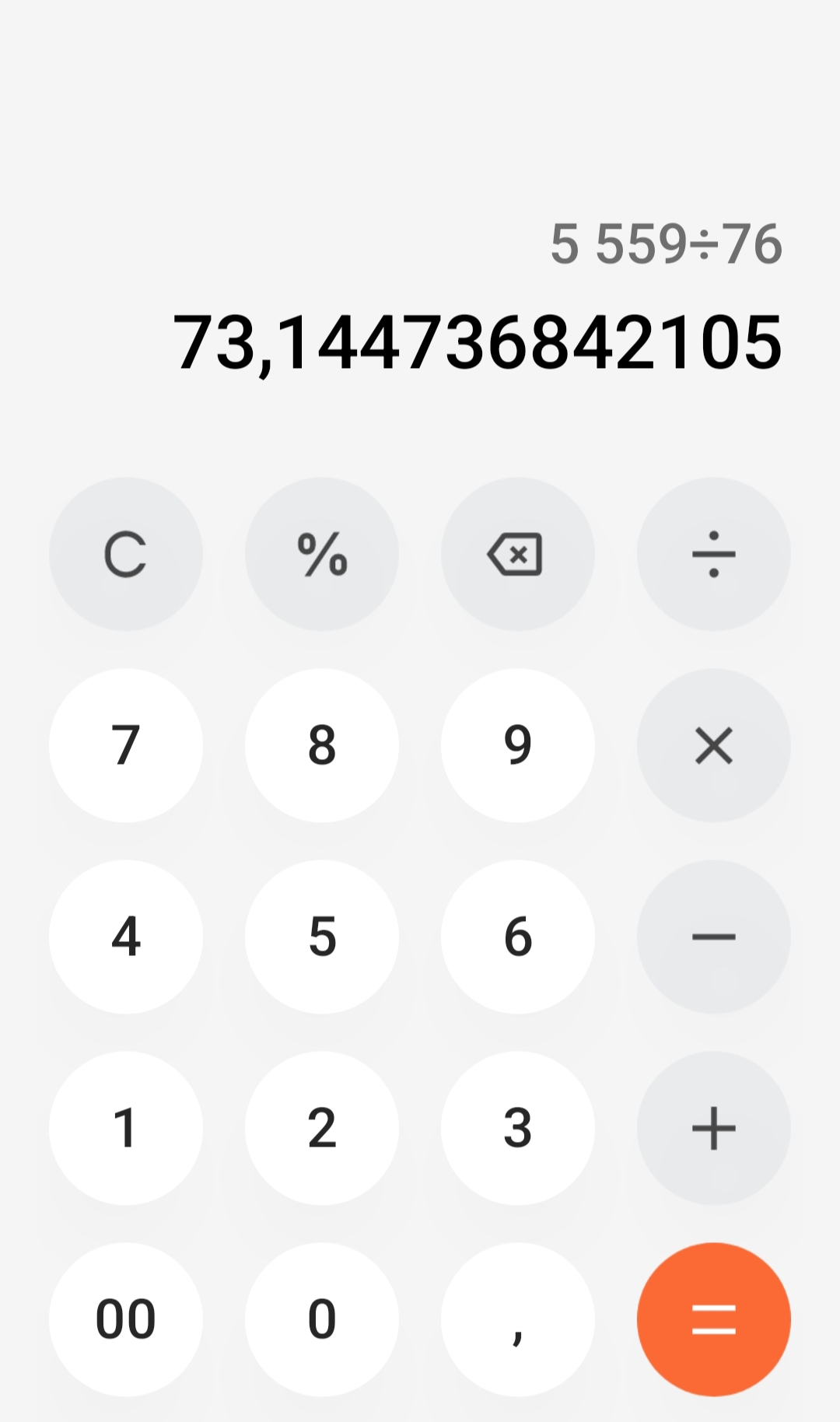
Task: Enter the digit 3
Action: (x=518, y=1128)
